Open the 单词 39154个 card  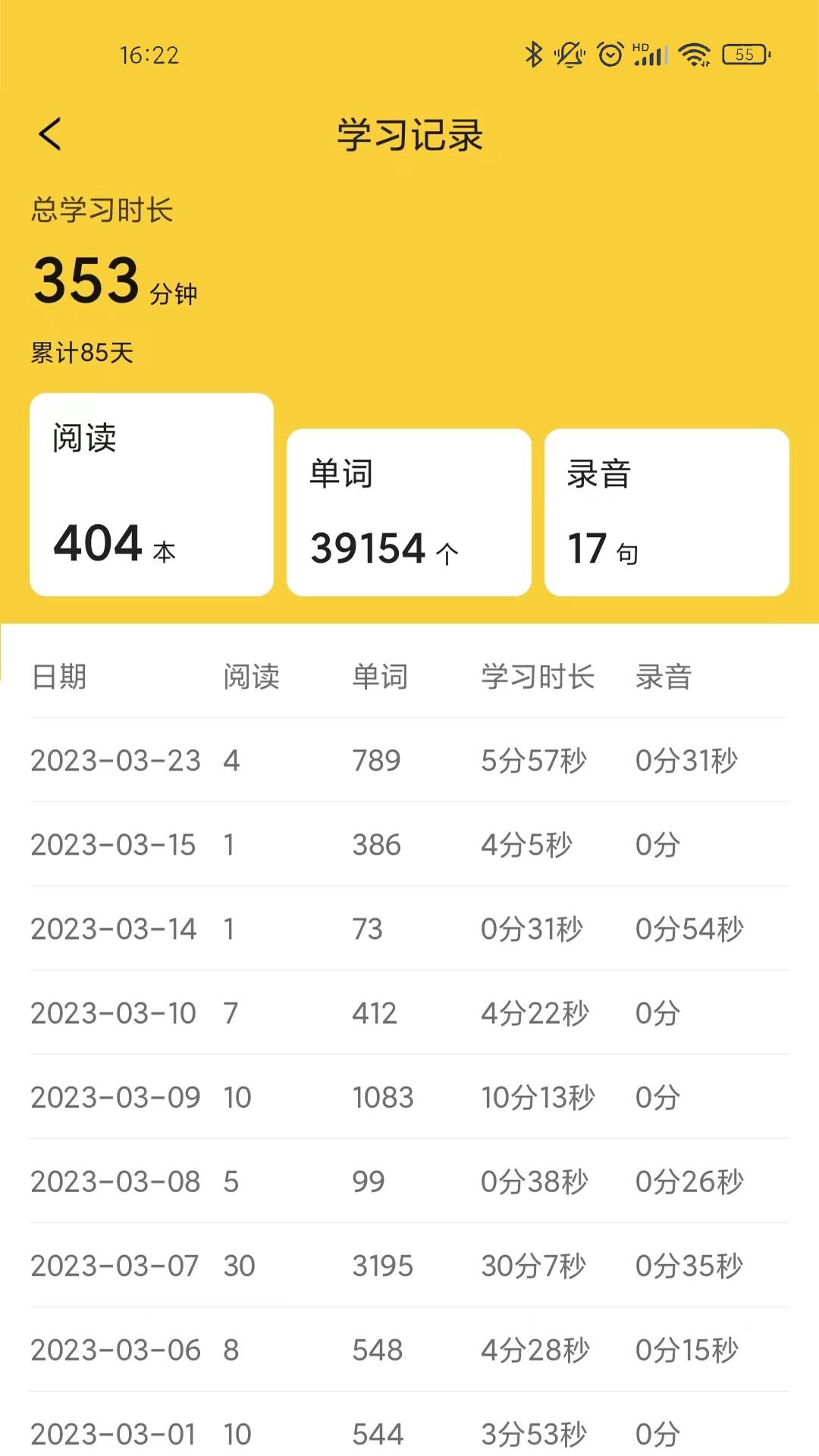coord(409,512)
